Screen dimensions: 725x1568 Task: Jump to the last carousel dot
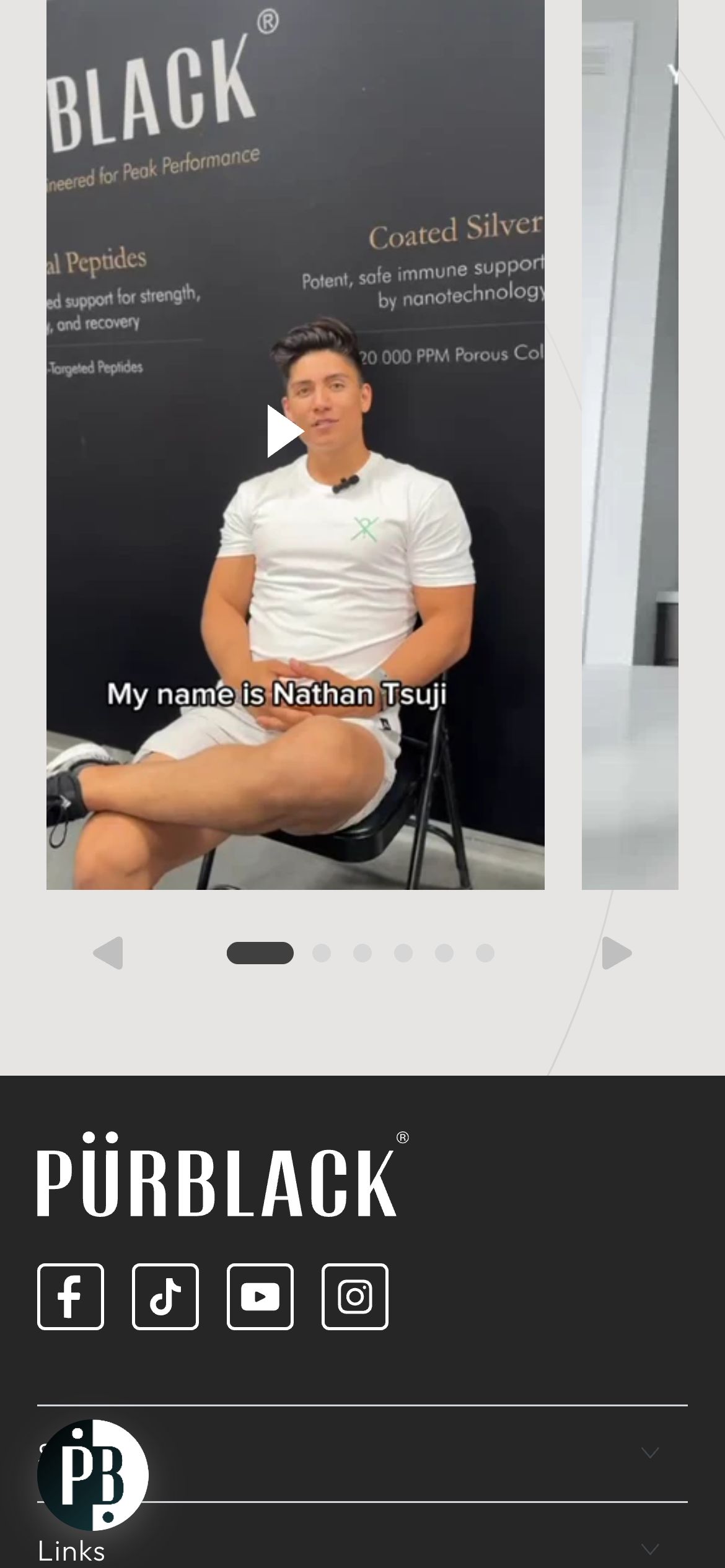click(x=485, y=953)
